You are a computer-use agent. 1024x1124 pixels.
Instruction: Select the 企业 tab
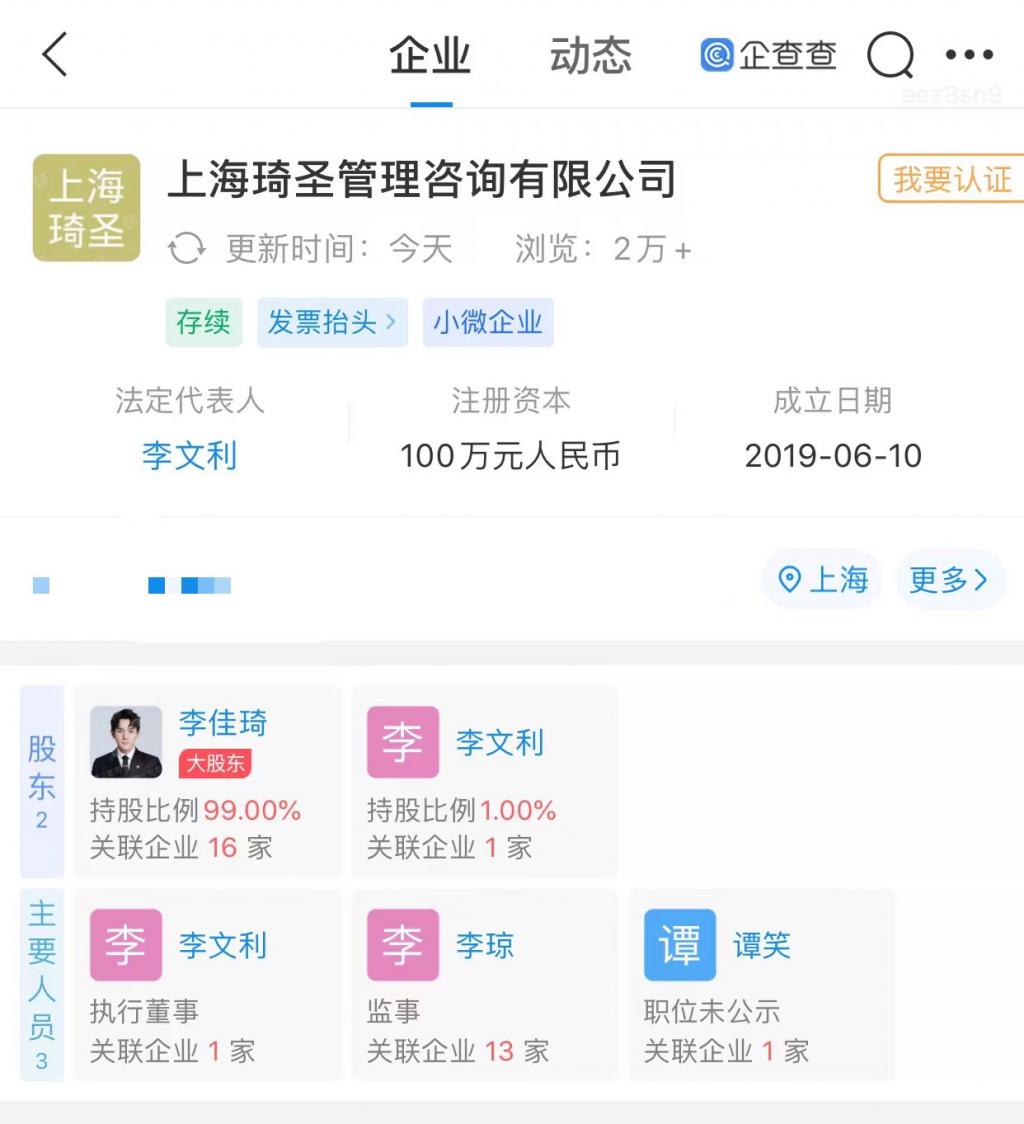tap(430, 56)
